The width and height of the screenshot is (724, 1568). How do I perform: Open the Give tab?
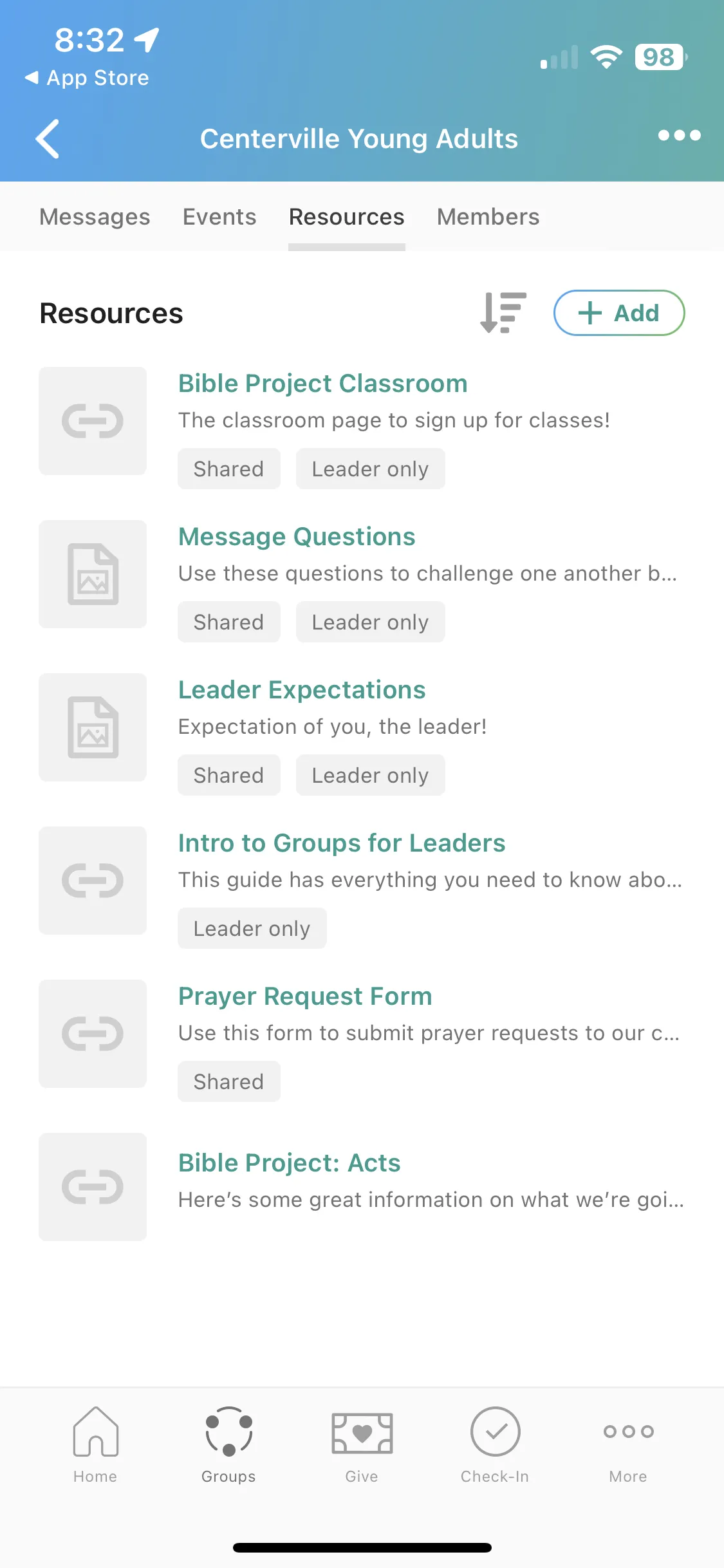click(362, 1442)
